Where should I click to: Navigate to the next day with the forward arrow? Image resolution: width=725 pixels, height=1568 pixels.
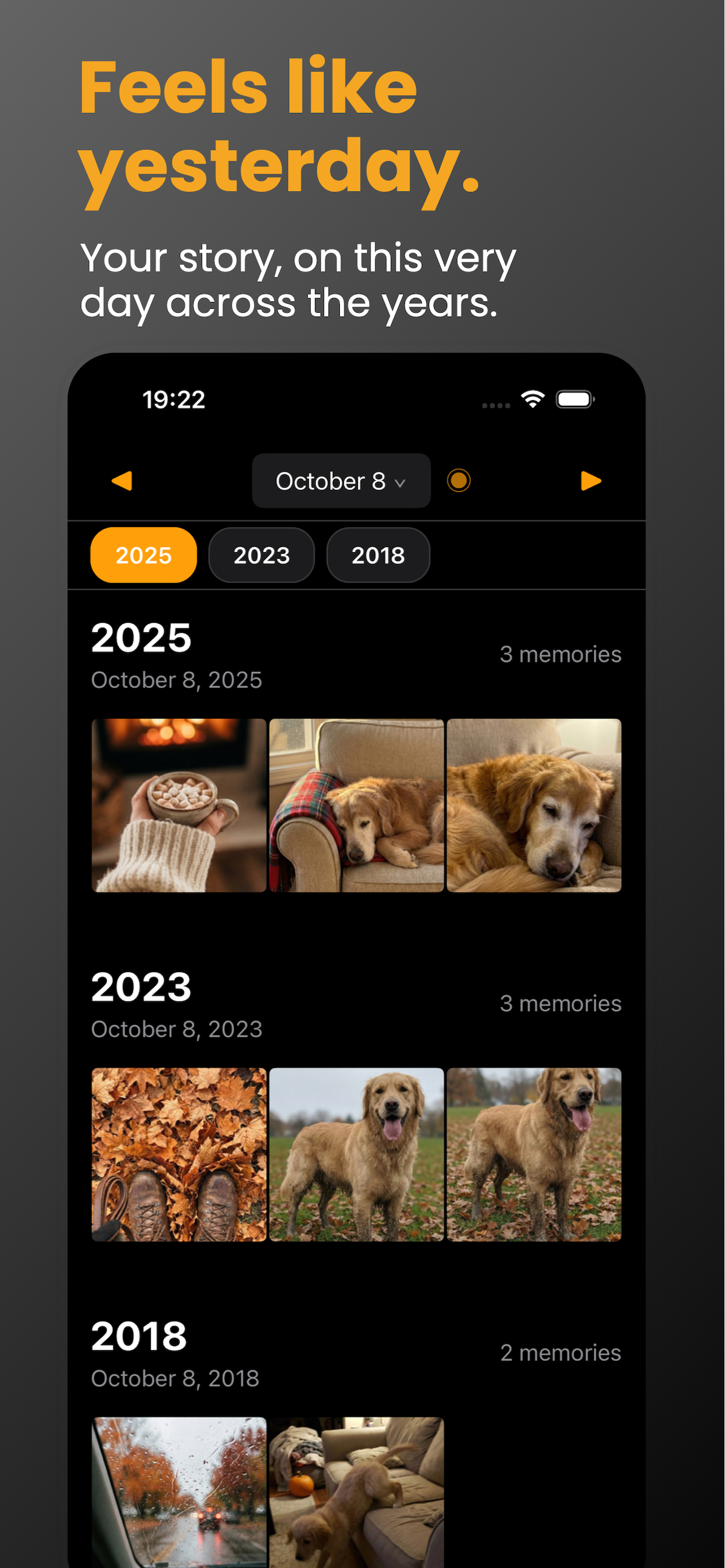click(589, 481)
